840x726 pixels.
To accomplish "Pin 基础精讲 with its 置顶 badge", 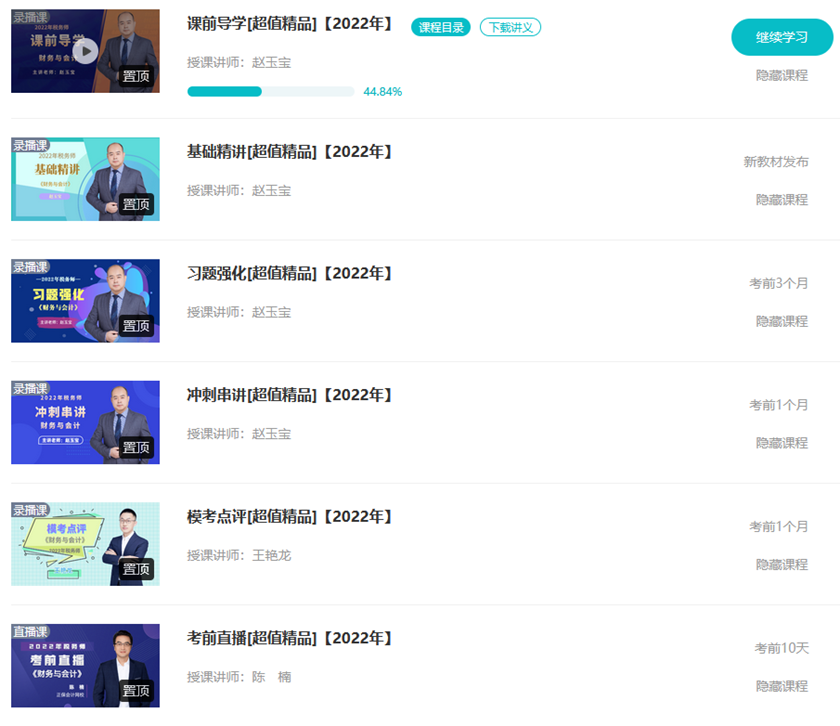I will 137,204.
